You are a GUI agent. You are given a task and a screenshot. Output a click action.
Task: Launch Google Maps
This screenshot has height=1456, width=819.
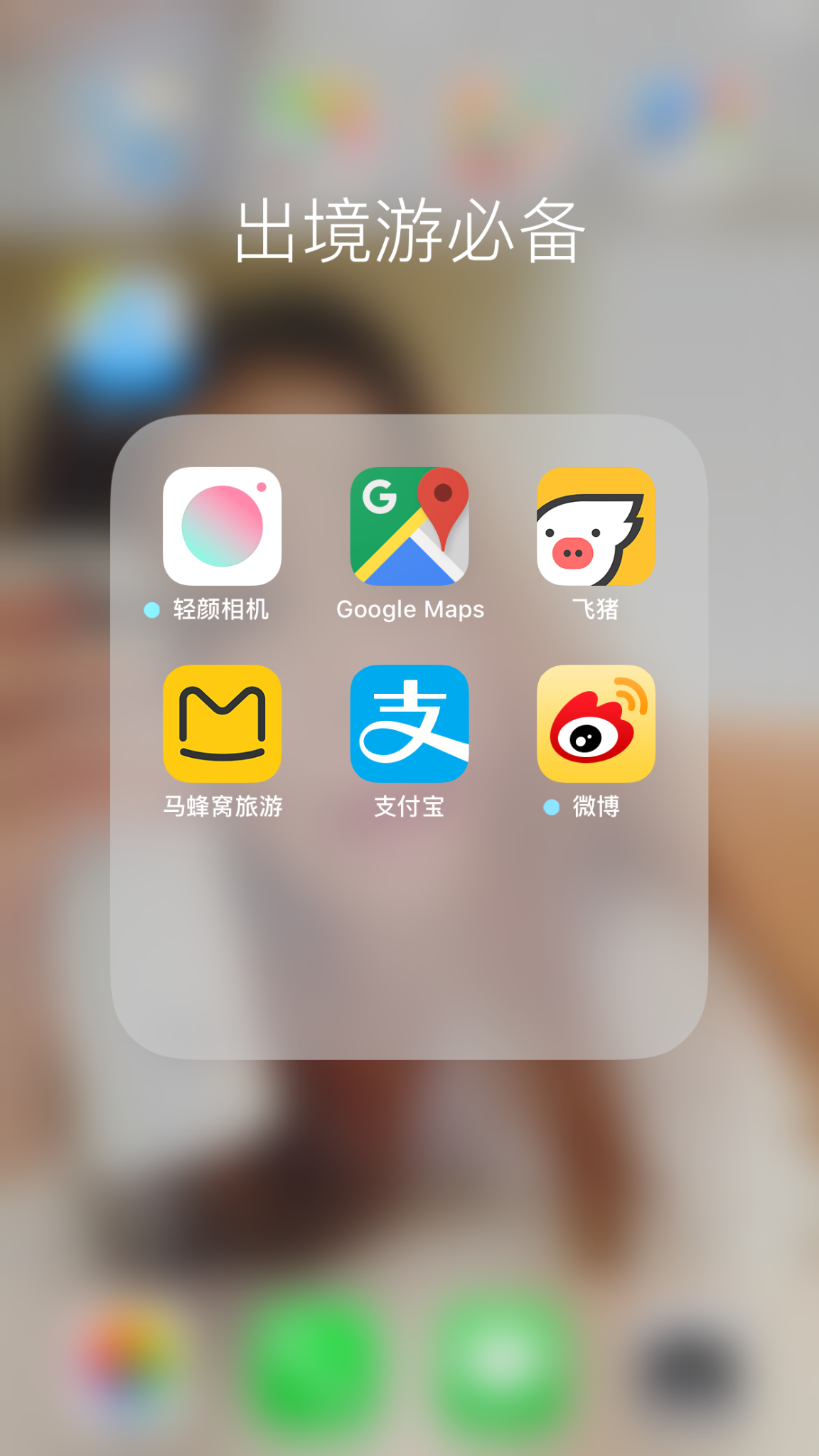pos(409,526)
